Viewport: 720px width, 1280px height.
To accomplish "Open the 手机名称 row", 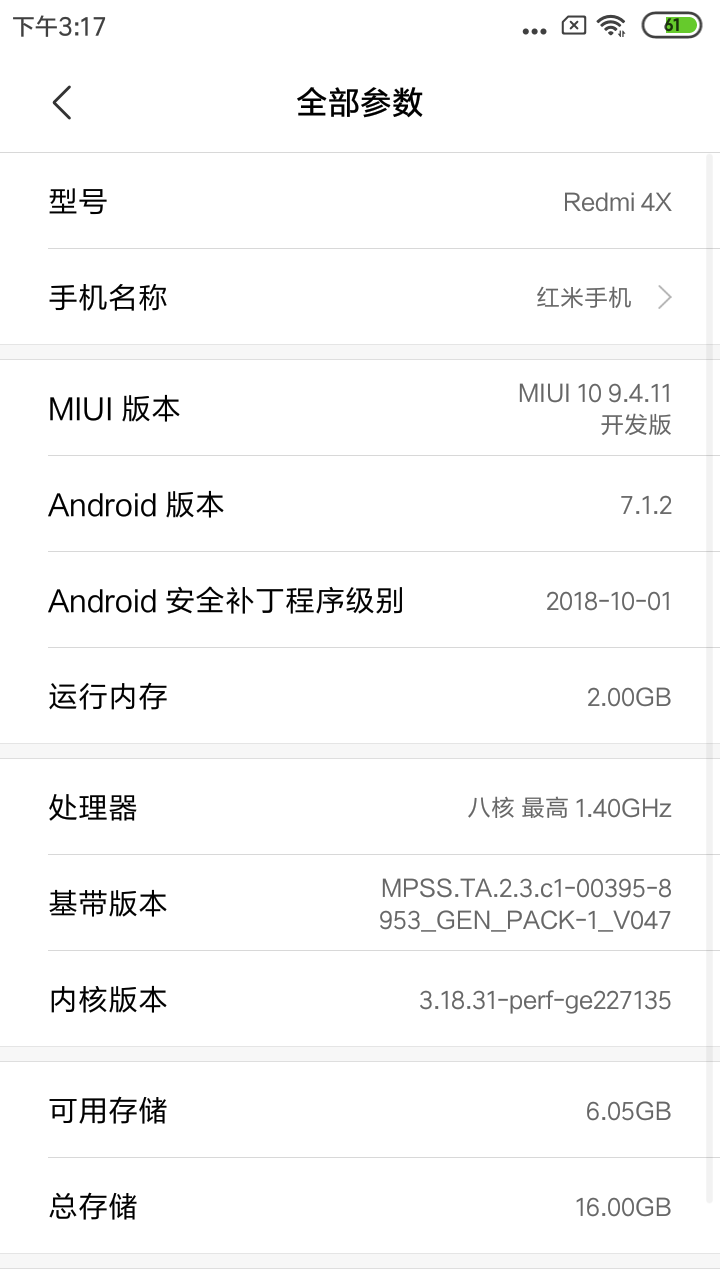I will click(360, 297).
